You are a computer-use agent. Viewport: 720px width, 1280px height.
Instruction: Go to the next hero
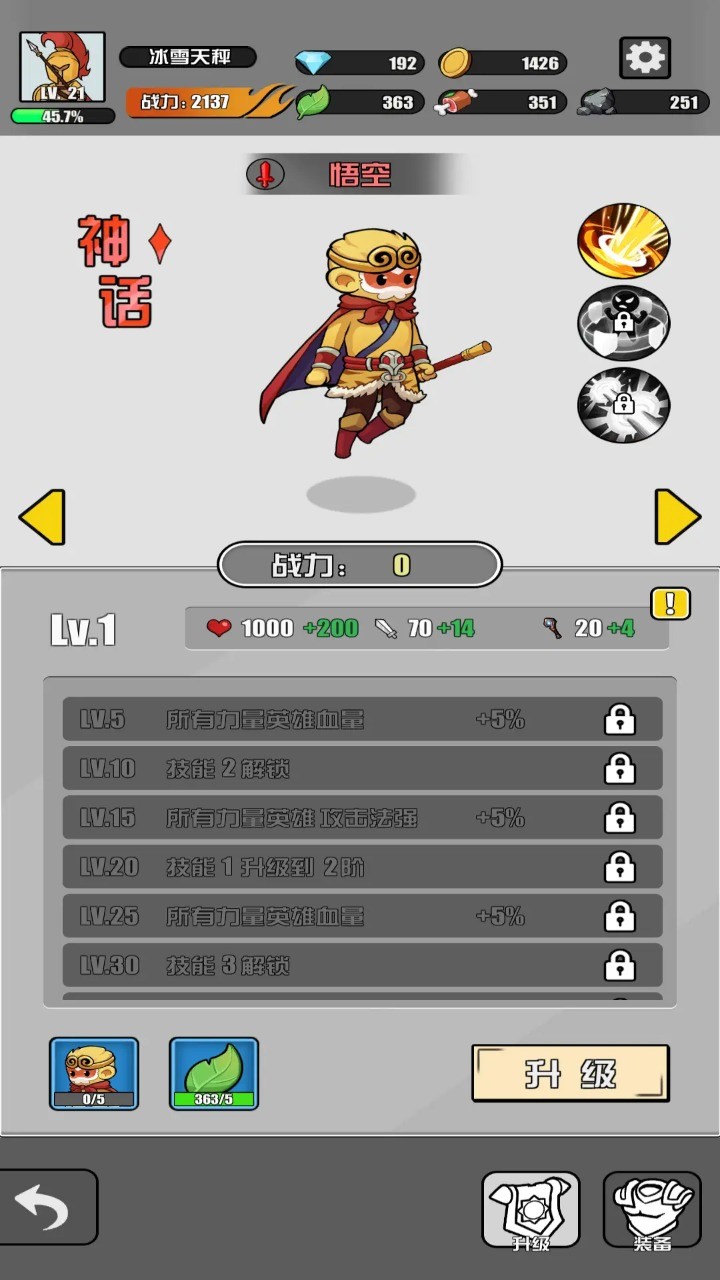677,517
